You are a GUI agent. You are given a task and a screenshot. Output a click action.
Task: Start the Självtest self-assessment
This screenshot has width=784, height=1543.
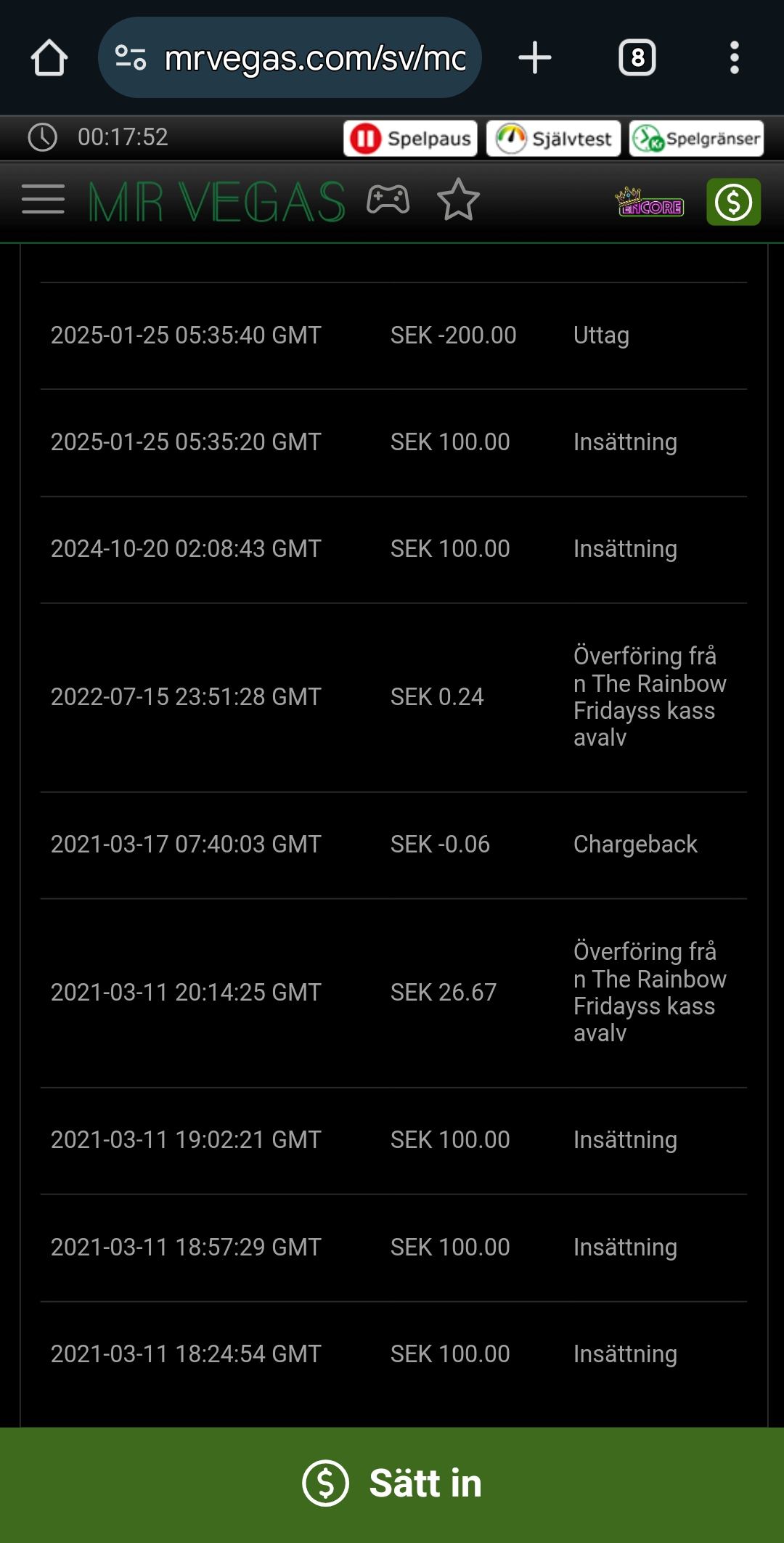553,139
